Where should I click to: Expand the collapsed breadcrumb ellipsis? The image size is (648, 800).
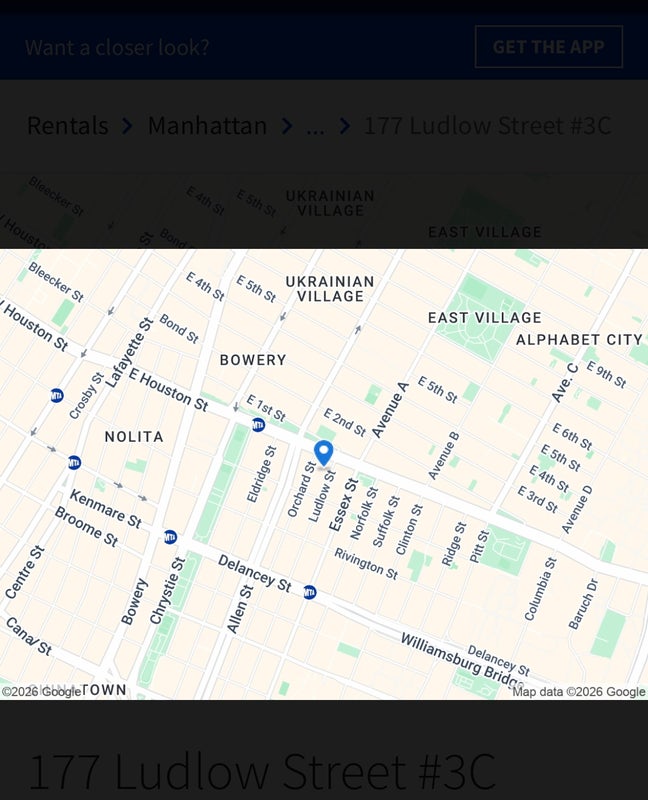pyautogui.click(x=315, y=126)
